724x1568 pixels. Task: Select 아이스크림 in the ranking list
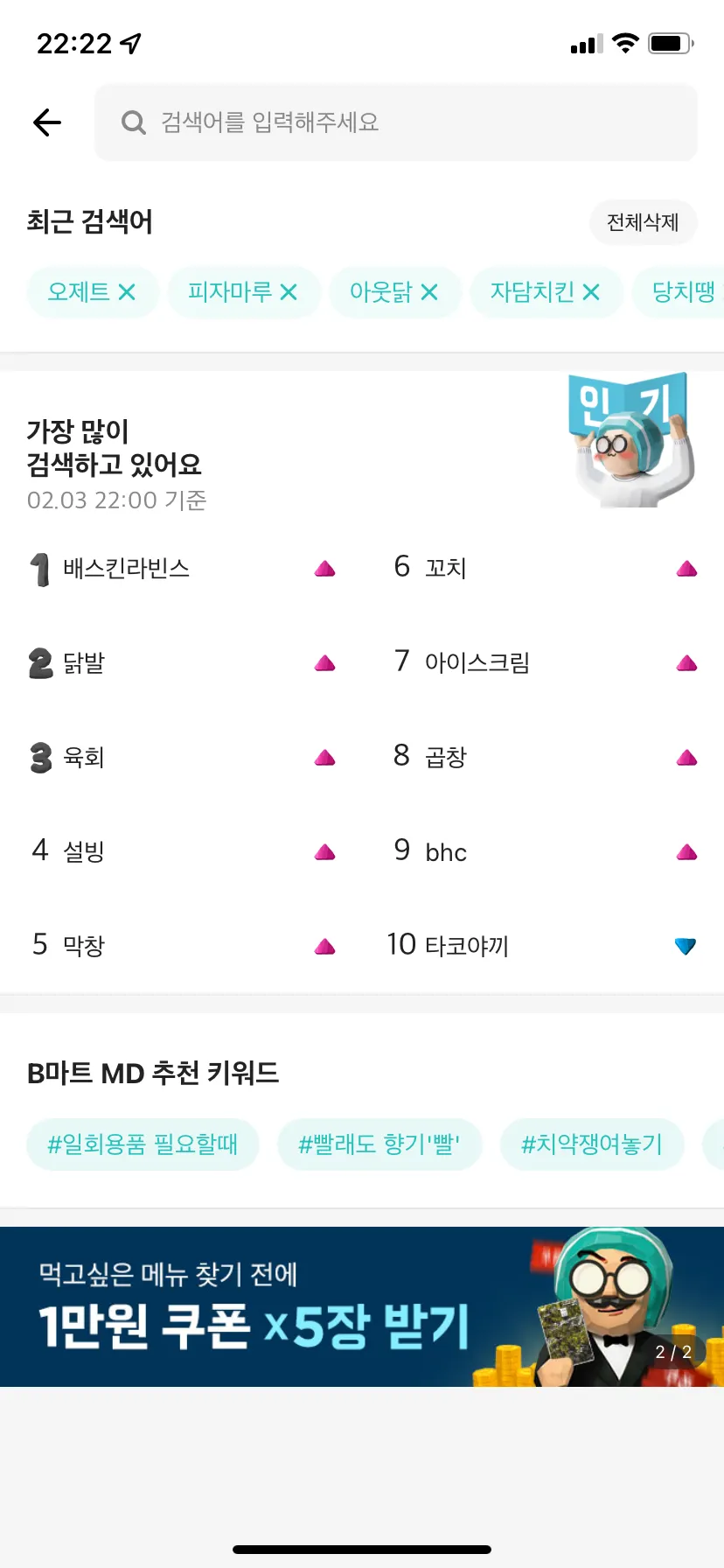[477, 663]
